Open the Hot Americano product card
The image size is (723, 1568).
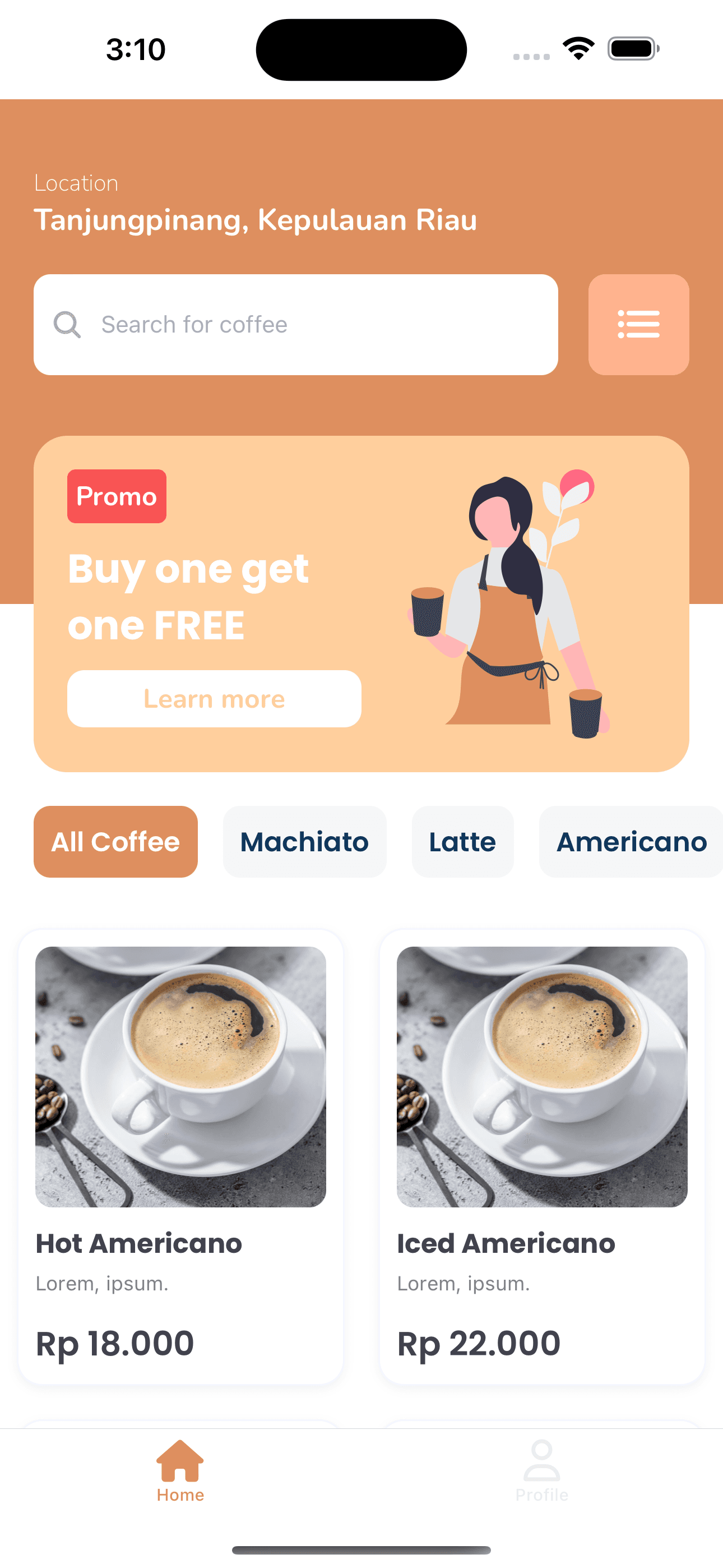tap(180, 1155)
